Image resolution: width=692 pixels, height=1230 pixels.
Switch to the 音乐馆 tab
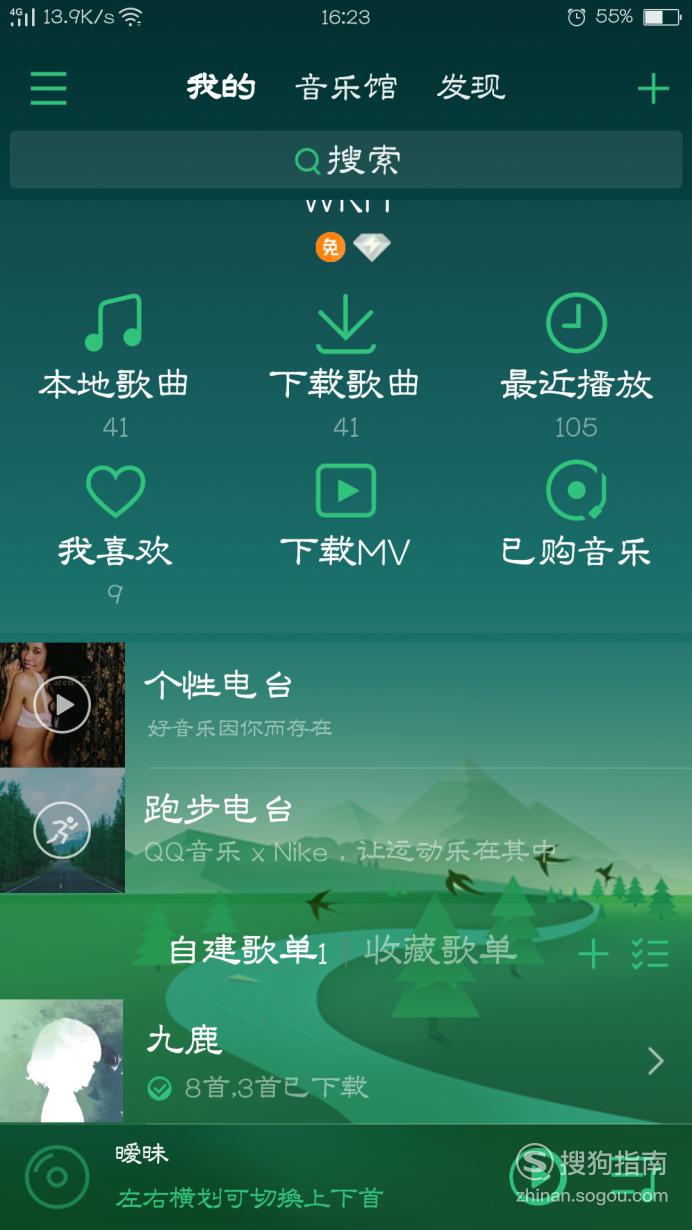click(346, 87)
